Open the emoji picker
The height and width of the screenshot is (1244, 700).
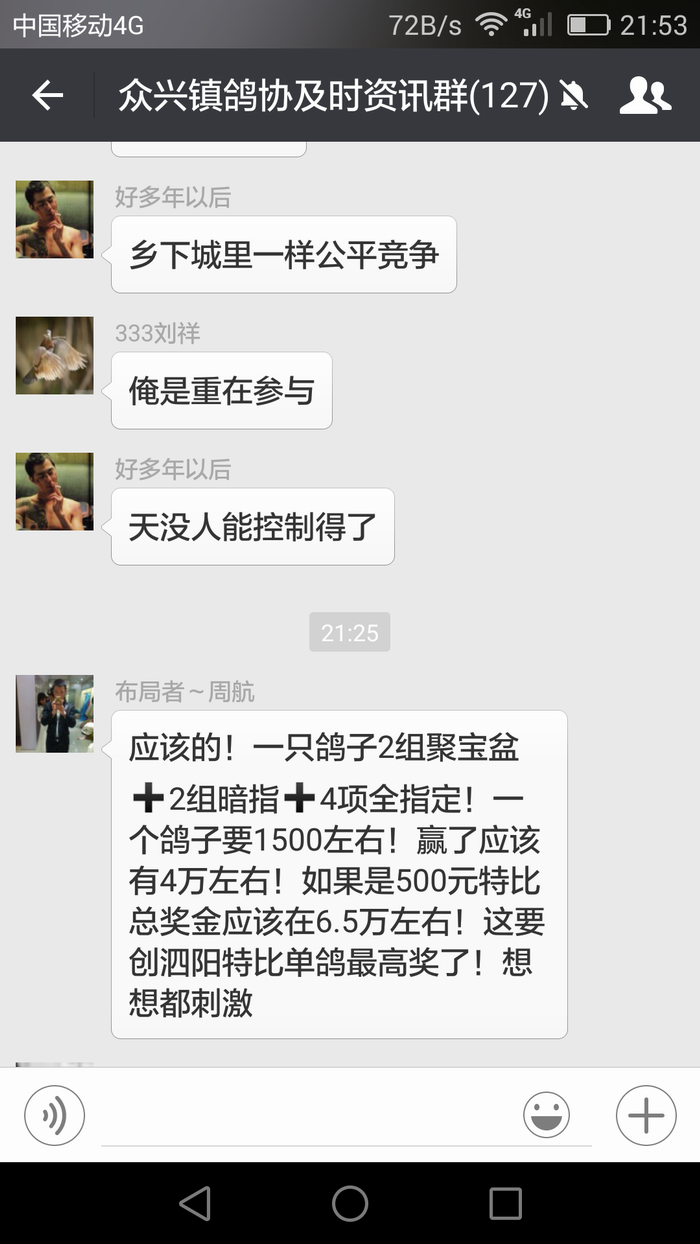(546, 1115)
